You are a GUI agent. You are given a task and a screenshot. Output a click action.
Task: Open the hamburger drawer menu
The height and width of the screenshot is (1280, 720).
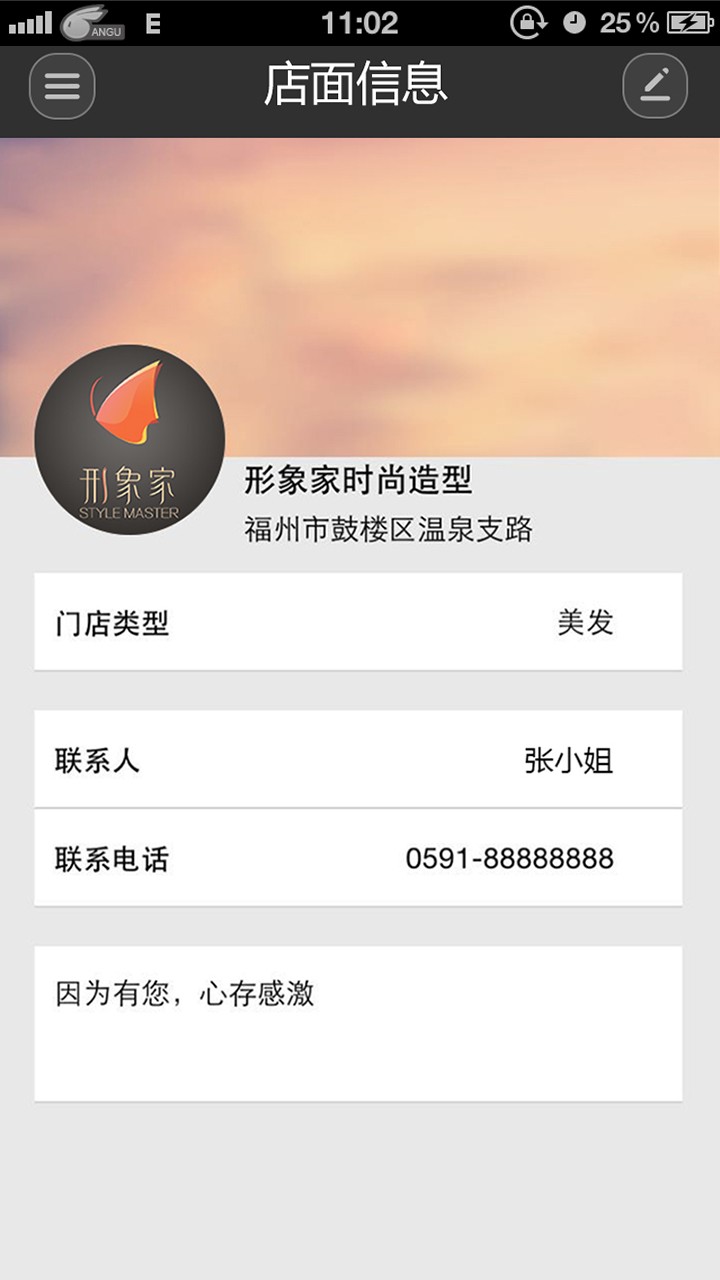(62, 86)
